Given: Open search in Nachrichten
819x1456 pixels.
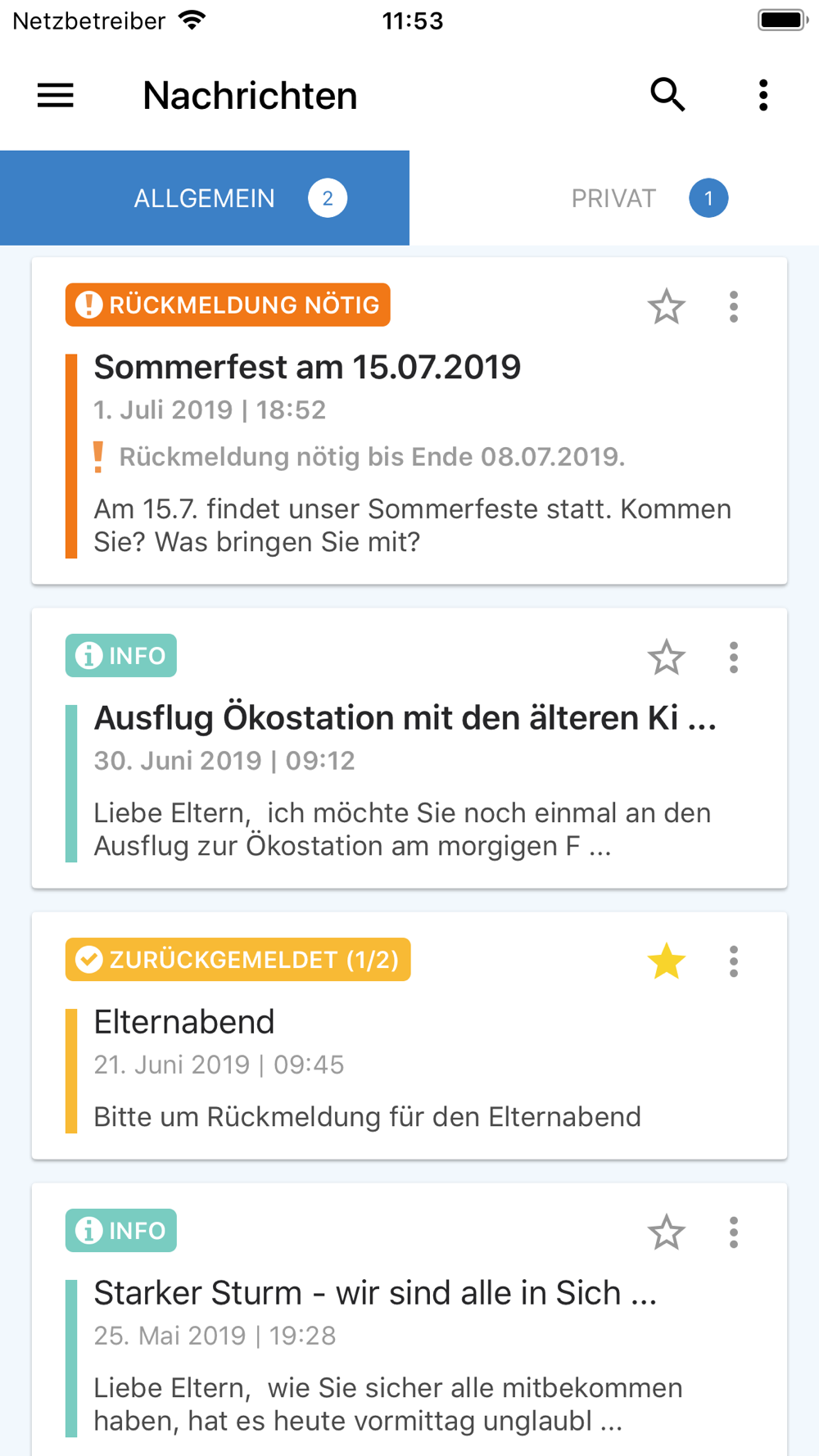Looking at the screenshot, I should tap(667, 95).
